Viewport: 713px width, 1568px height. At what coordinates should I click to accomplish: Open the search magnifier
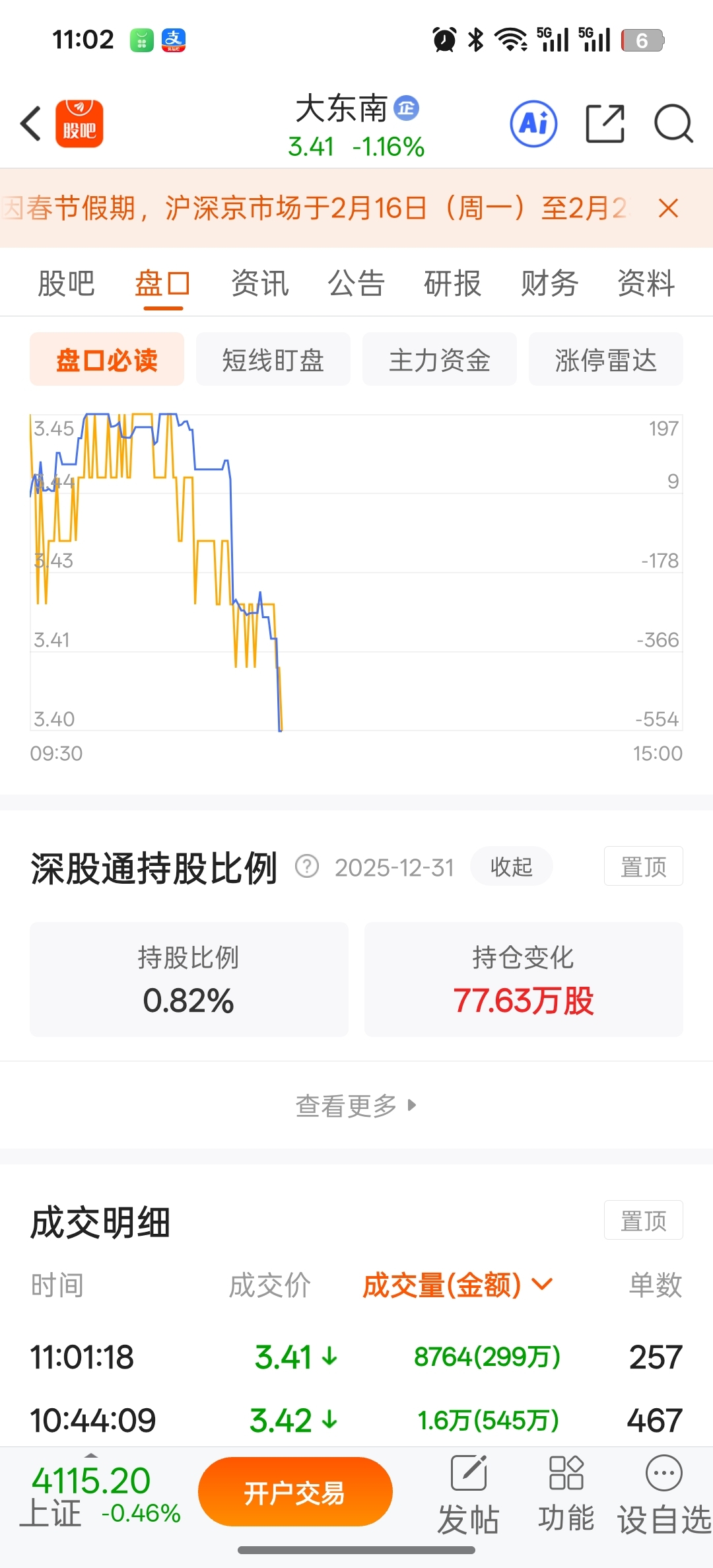673,124
